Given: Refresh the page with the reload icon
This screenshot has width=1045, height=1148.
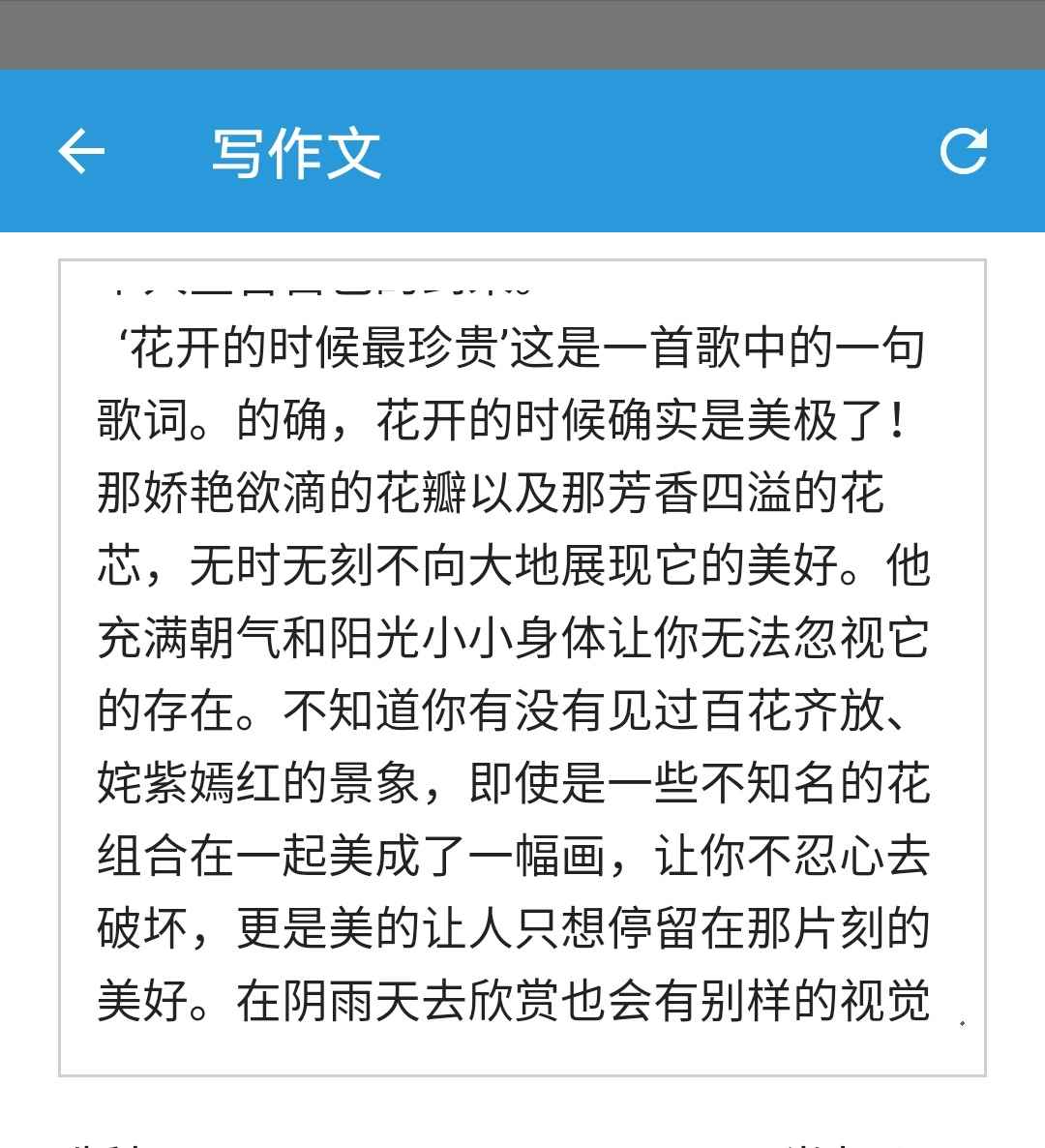Looking at the screenshot, I should pyautogui.click(x=964, y=151).
